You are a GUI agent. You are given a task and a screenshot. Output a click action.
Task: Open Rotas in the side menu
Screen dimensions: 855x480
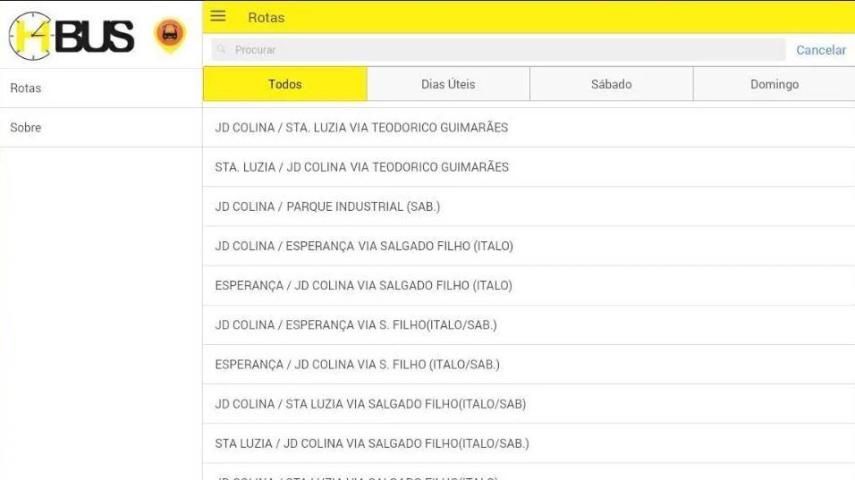100,88
